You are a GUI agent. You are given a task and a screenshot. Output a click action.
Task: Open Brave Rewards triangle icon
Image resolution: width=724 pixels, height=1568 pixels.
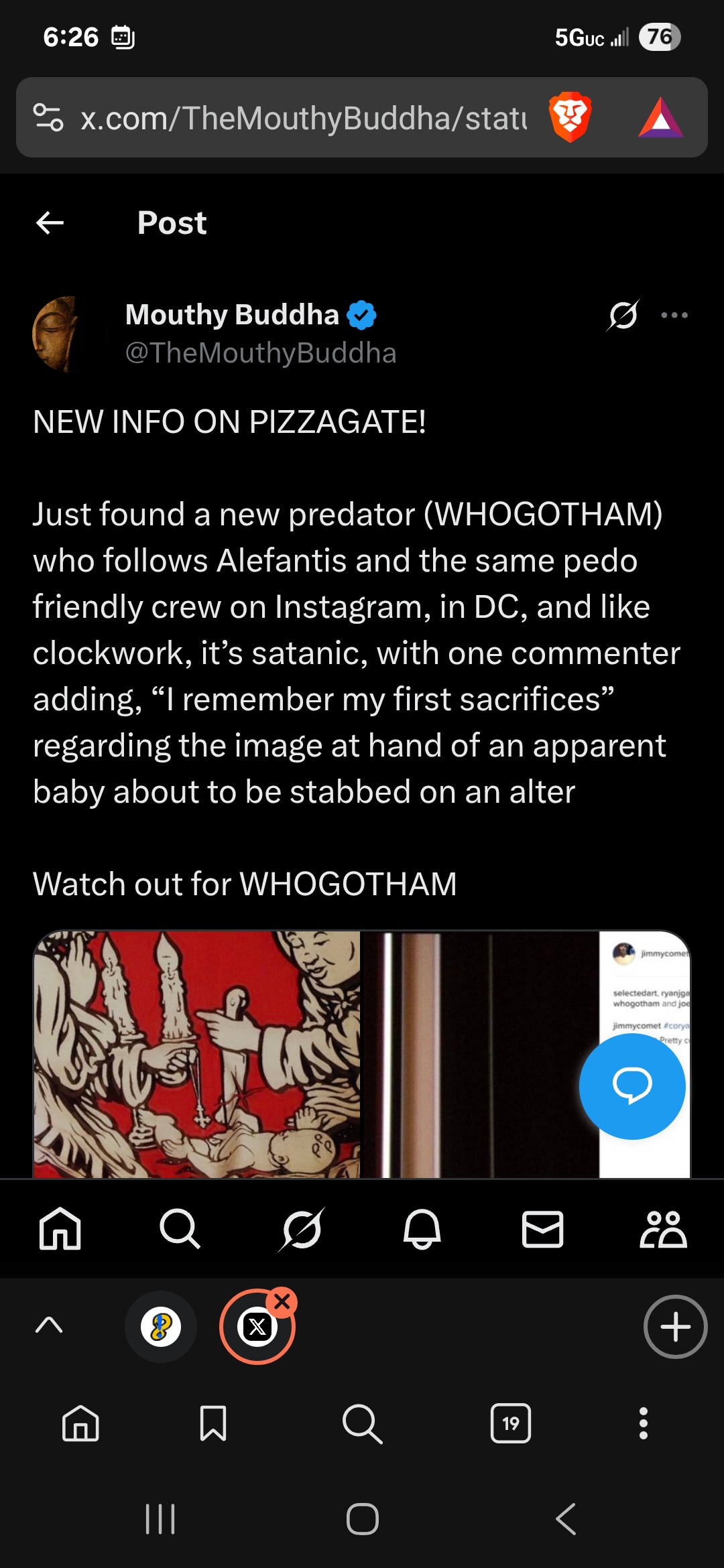pos(661,118)
